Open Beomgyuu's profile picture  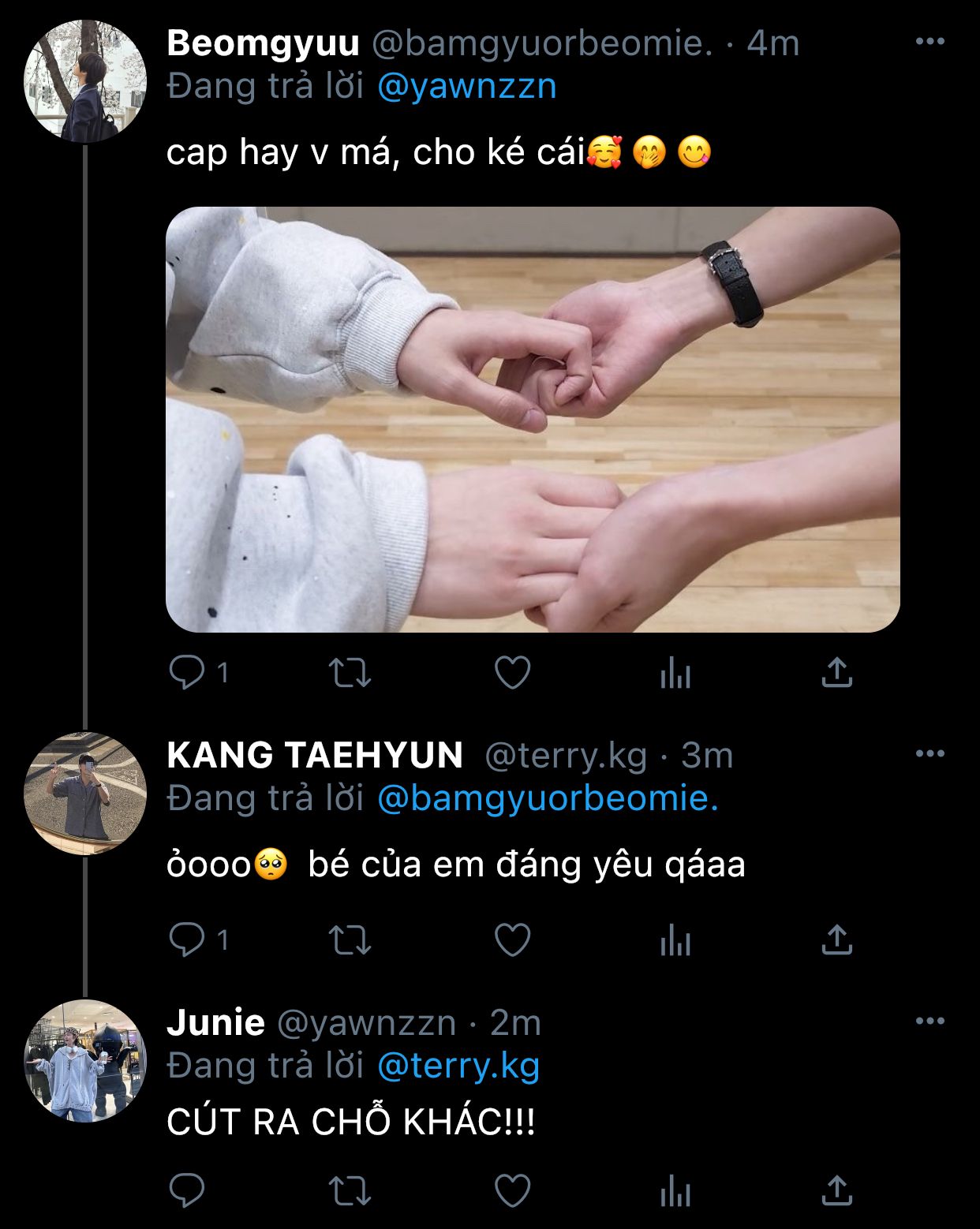pyautogui.click(x=85, y=80)
